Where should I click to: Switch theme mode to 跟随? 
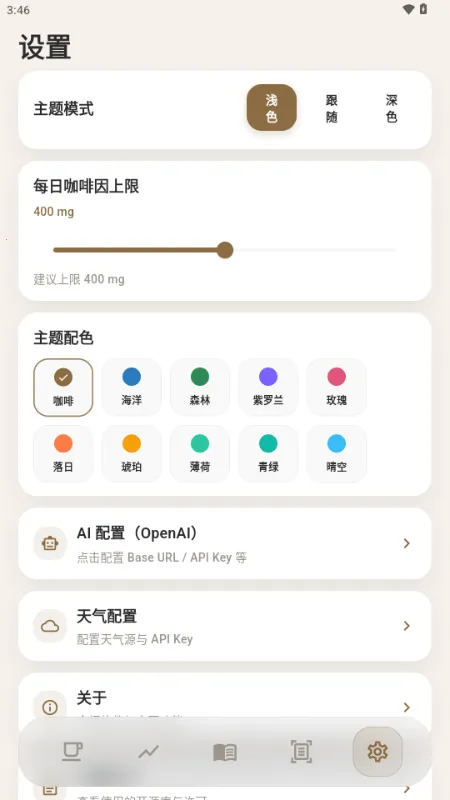pos(332,109)
